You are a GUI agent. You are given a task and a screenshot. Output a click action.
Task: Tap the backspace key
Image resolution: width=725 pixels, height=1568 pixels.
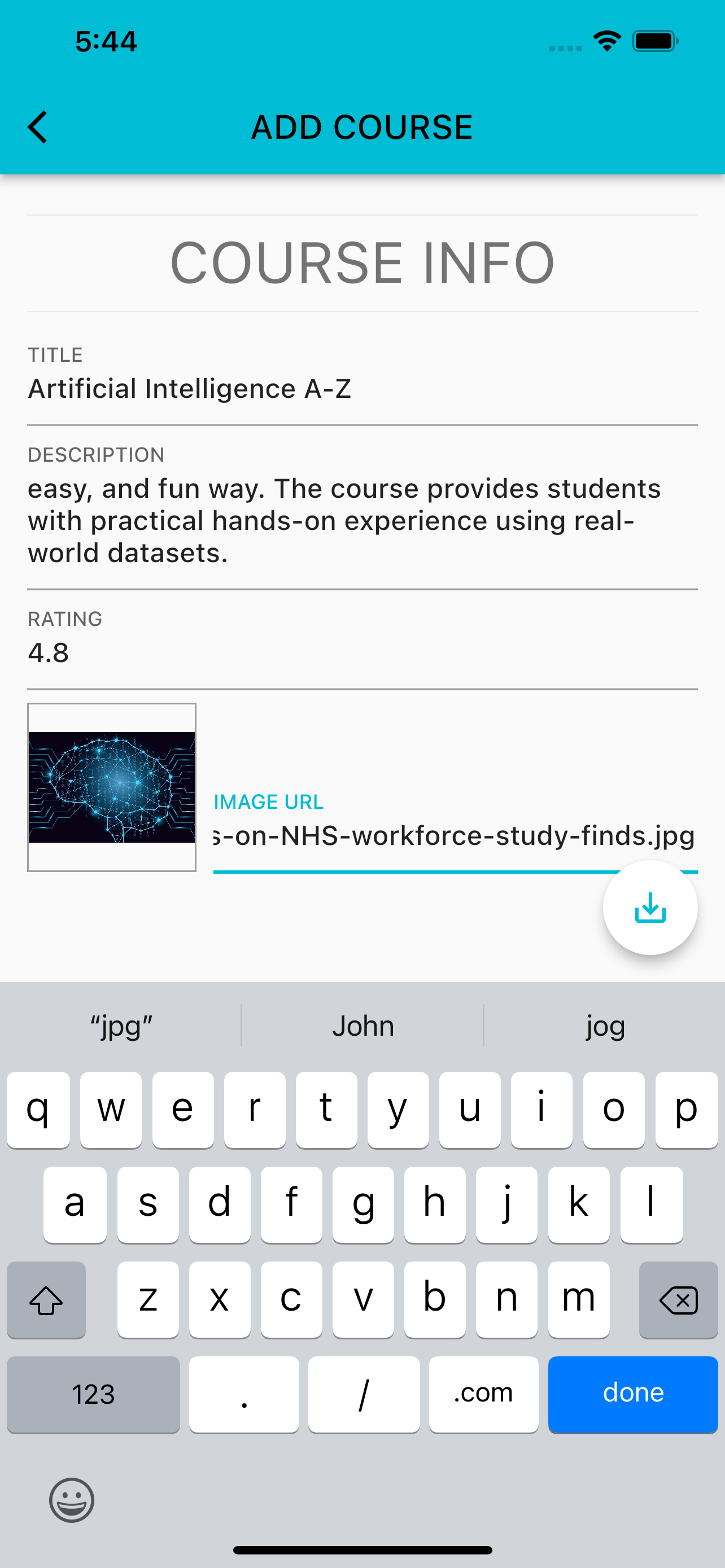coord(678,1299)
